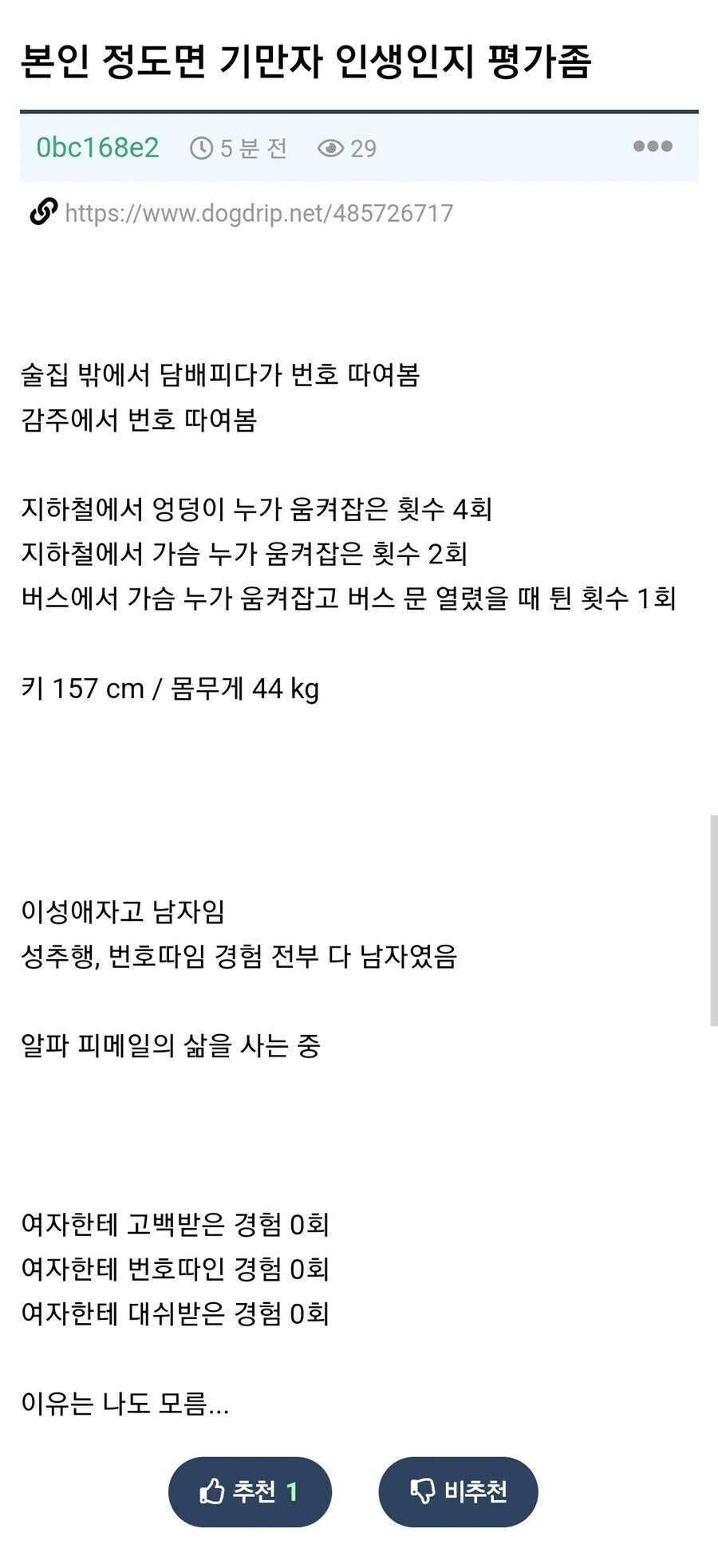718x1568 pixels.
Task: Tap the author ID 0bc168e2
Action: pyautogui.click(x=98, y=148)
